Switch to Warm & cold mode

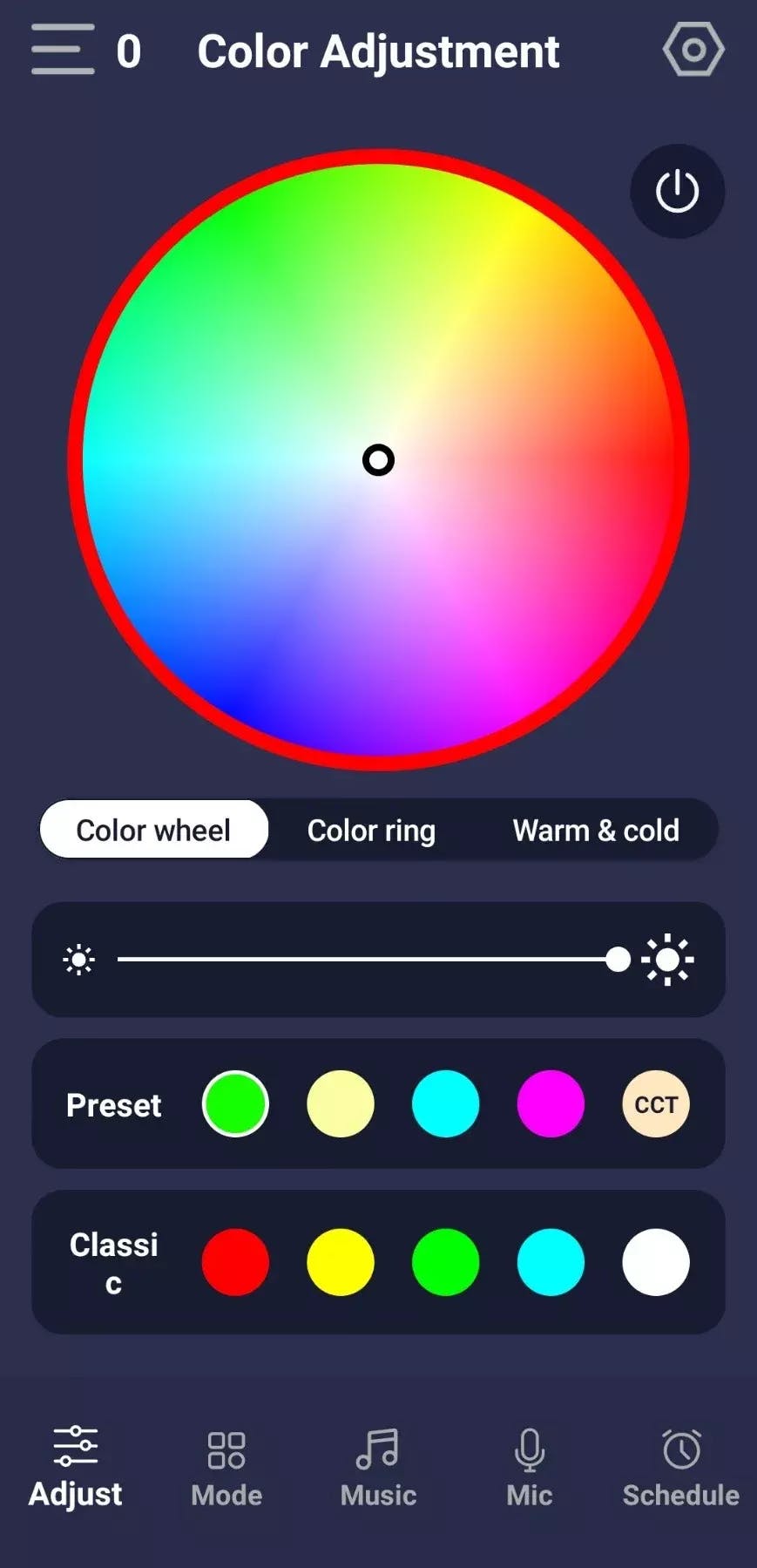596,830
